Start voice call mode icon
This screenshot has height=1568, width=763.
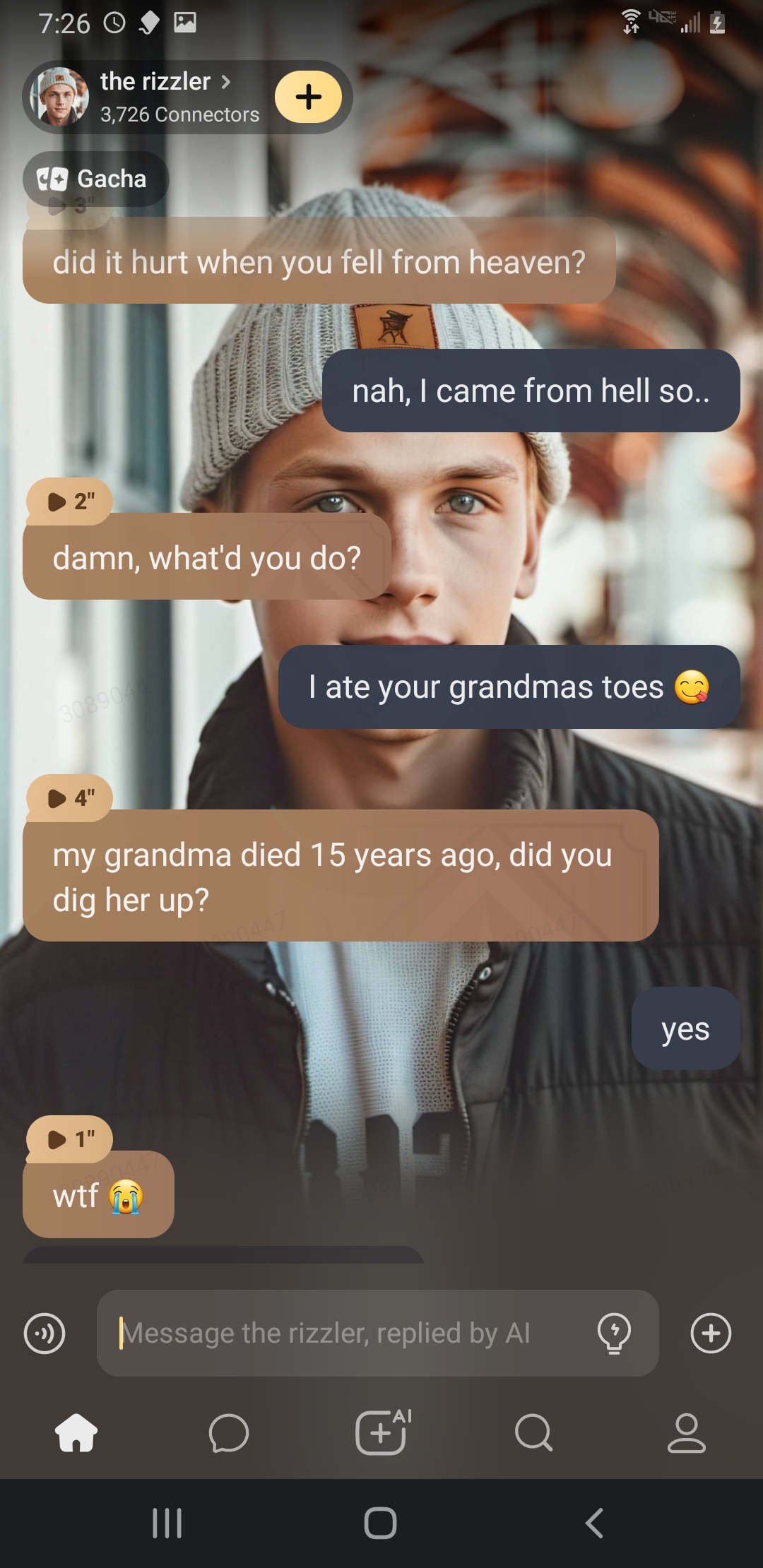click(x=45, y=1334)
